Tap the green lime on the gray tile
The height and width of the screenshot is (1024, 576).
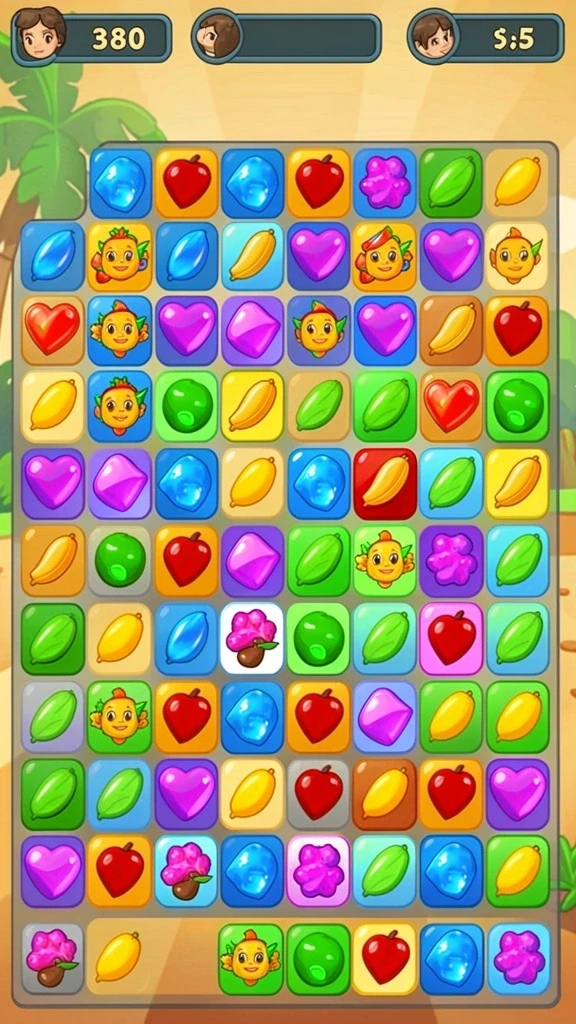point(120,560)
